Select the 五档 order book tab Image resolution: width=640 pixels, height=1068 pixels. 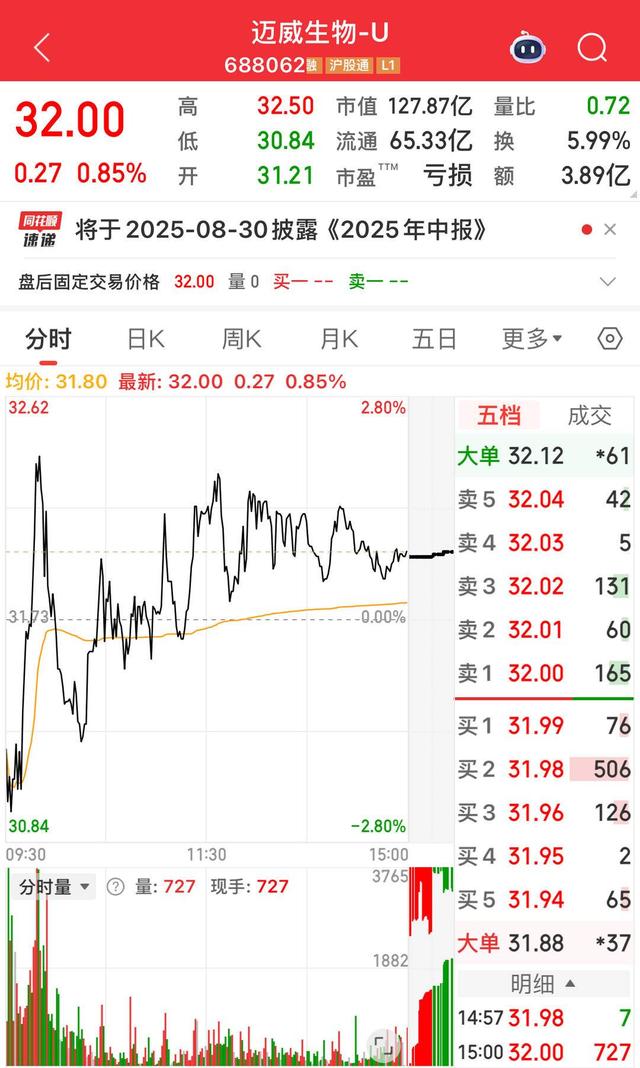pyautogui.click(x=499, y=415)
